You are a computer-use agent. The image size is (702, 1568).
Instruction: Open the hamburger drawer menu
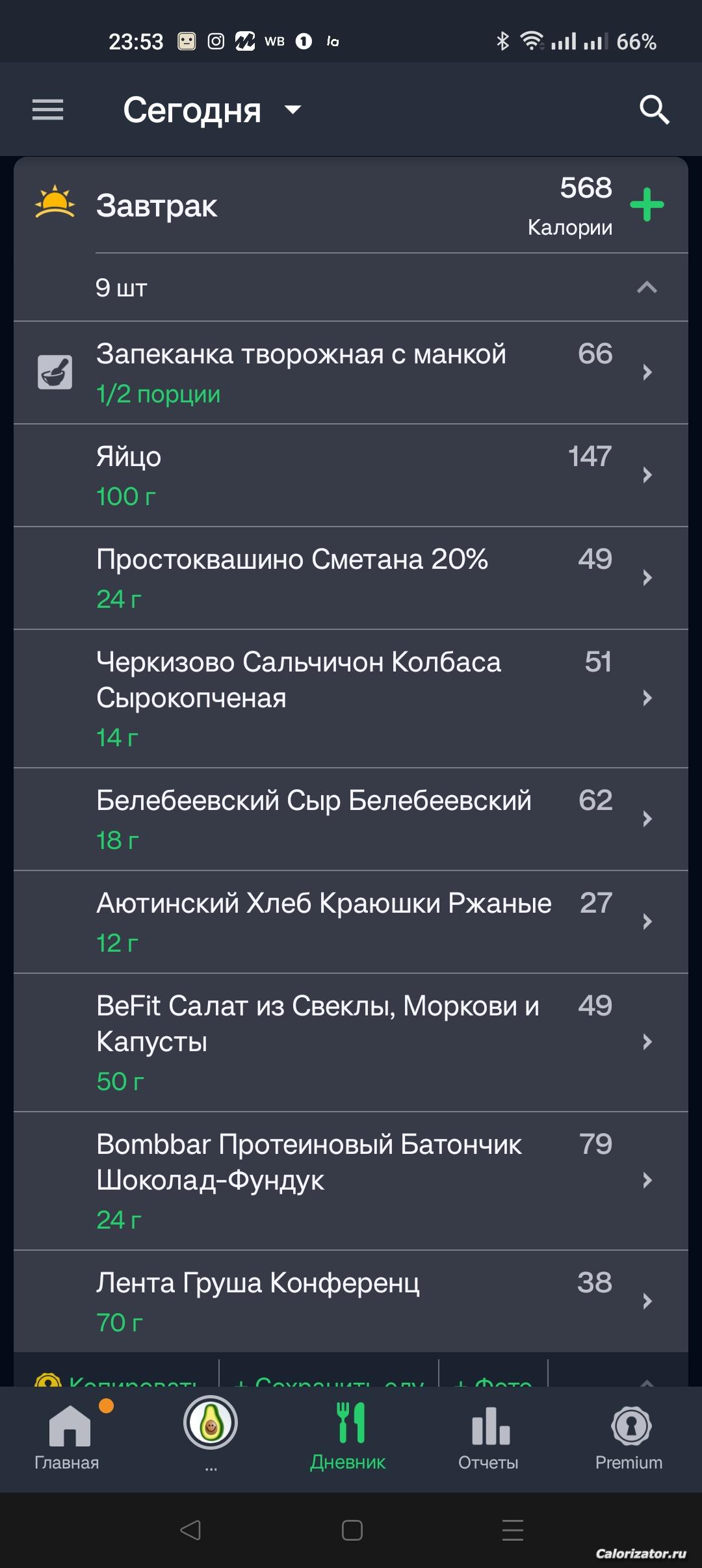click(x=48, y=110)
